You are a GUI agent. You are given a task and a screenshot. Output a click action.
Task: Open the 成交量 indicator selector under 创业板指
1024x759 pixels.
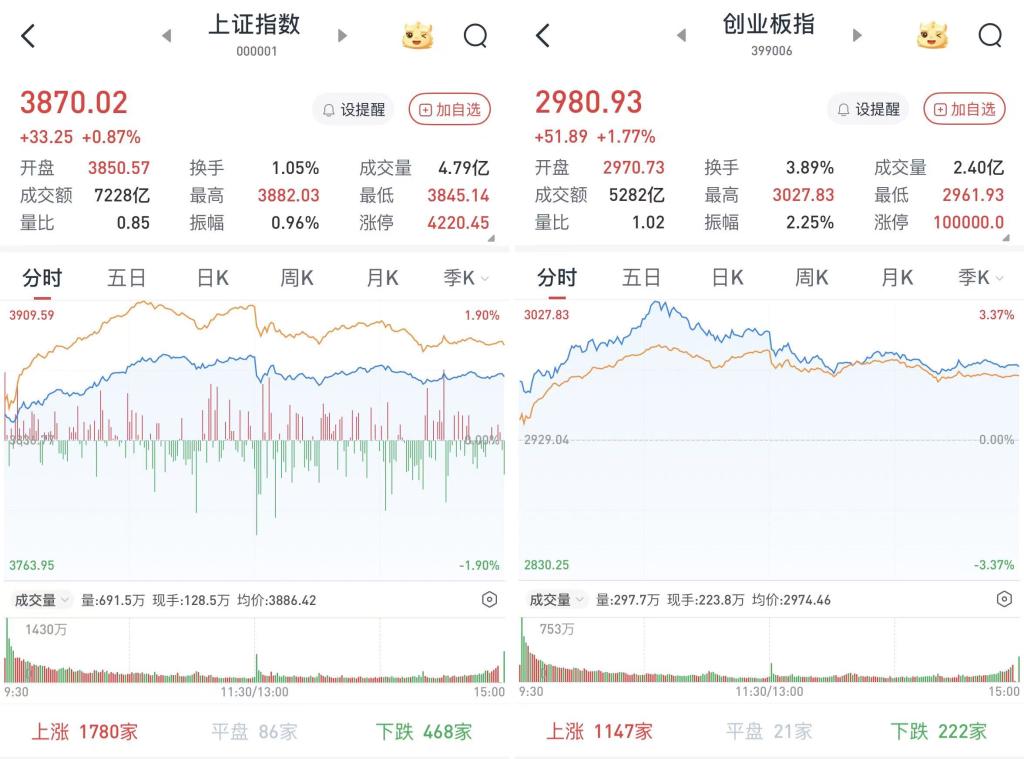[556, 600]
